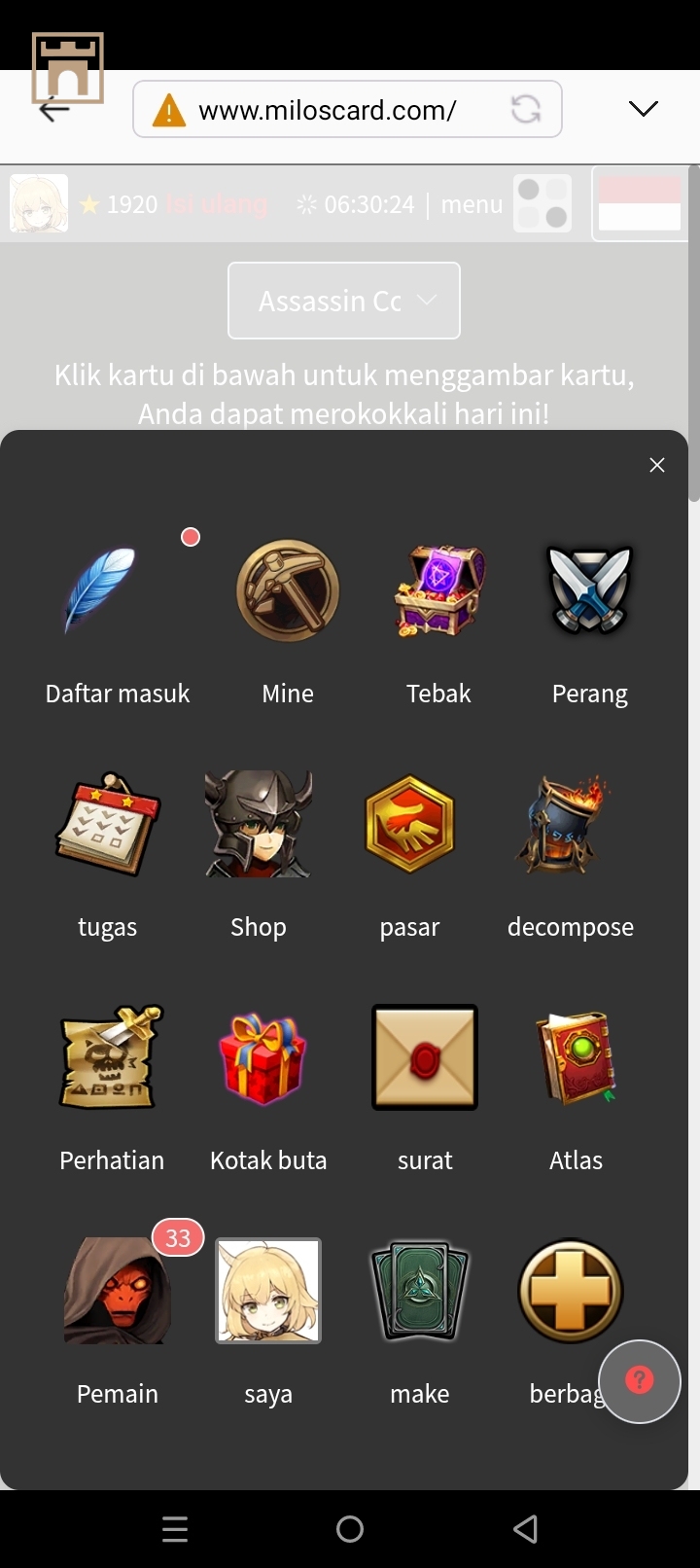The height and width of the screenshot is (1568, 700).
Task: Open the Mine pickaxe item
Action: tap(288, 591)
